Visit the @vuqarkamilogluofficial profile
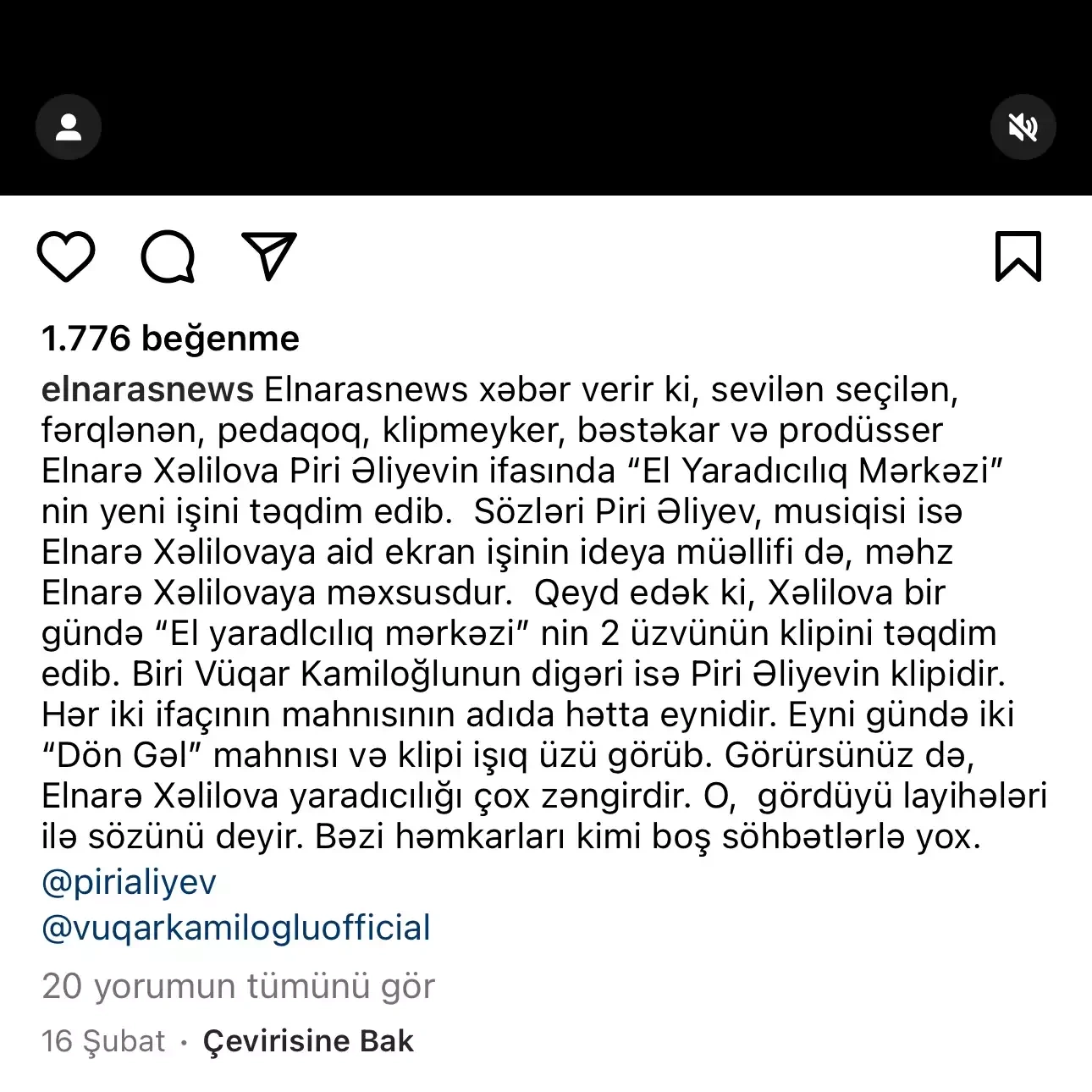 click(x=236, y=928)
